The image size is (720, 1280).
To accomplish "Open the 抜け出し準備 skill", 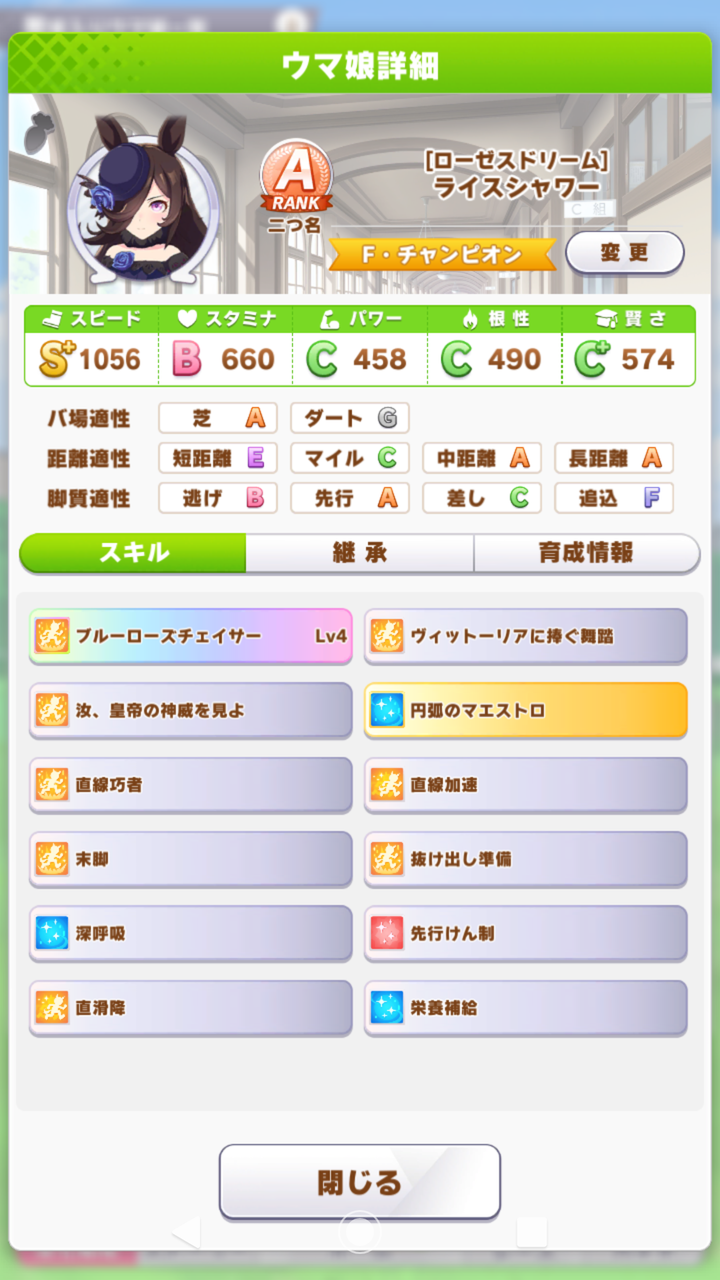I will point(525,859).
